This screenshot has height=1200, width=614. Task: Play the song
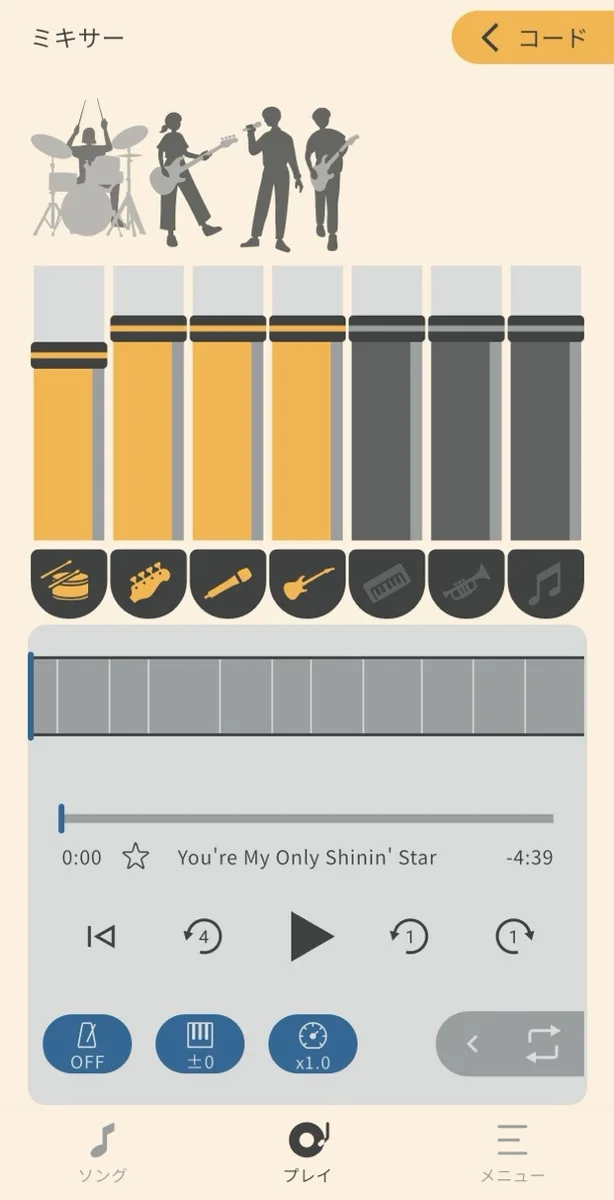coord(311,937)
